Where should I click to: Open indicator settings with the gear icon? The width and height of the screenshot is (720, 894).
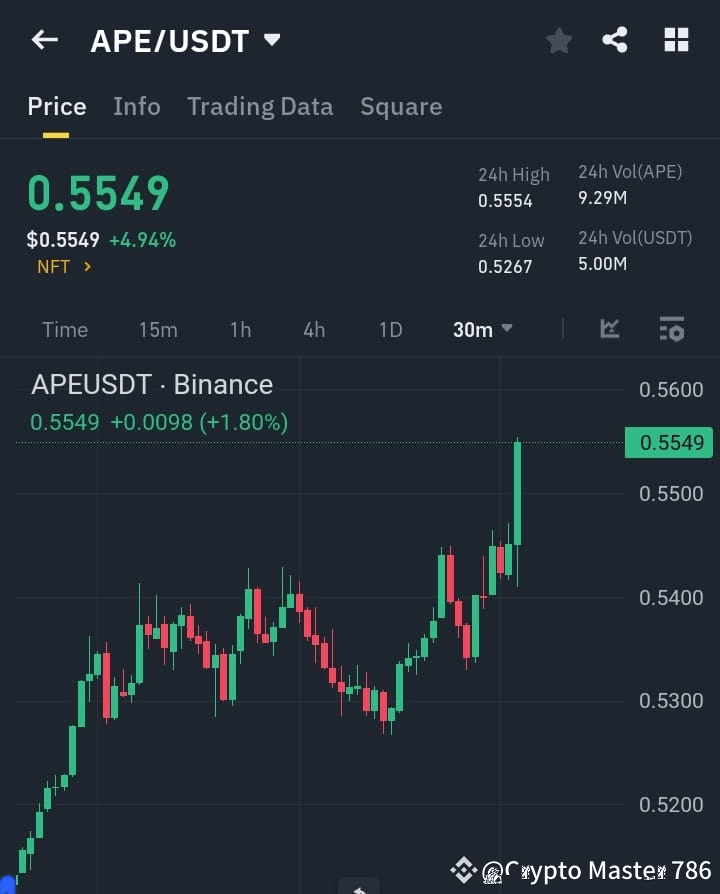(670, 329)
